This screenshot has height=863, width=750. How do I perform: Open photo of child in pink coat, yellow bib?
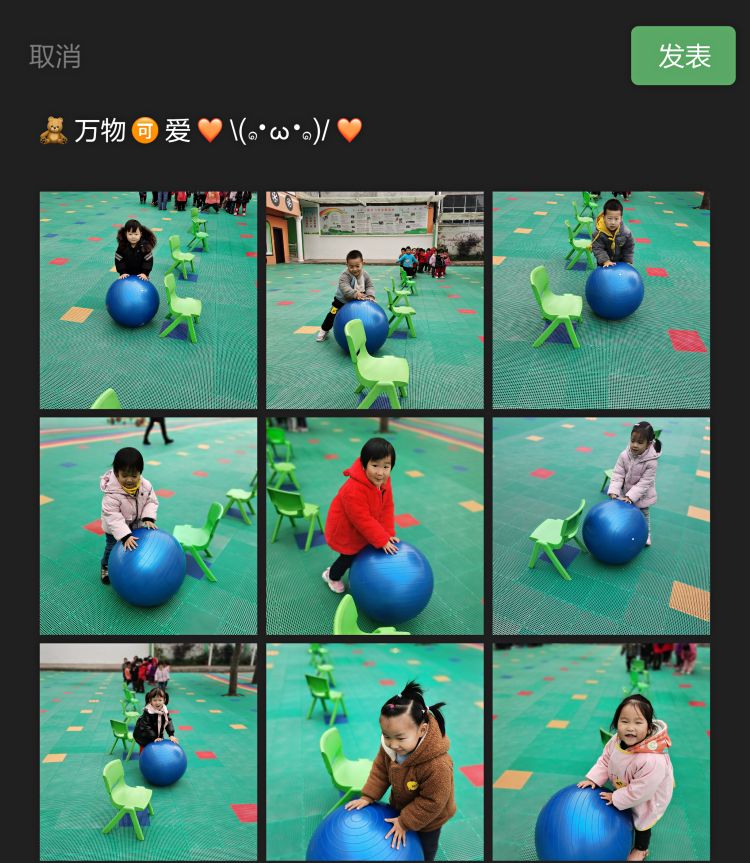point(148,526)
